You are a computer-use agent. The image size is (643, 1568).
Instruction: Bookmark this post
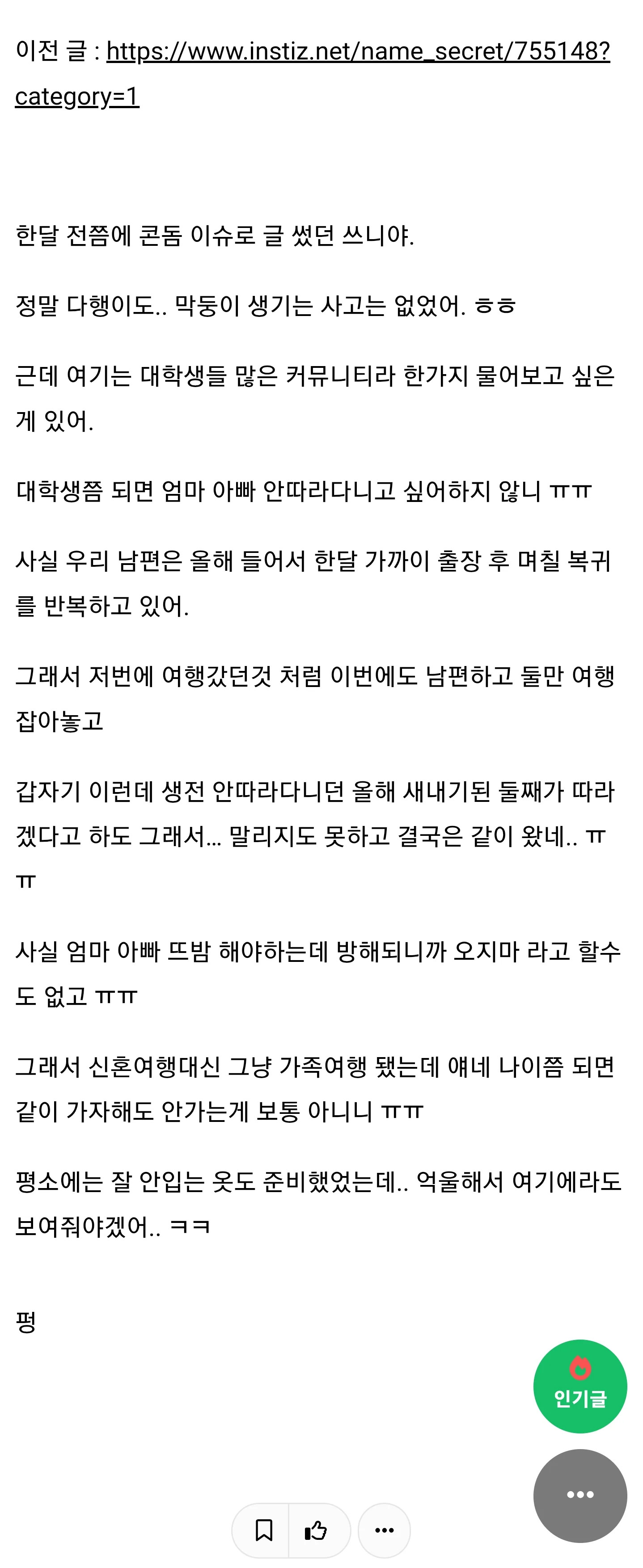click(264, 1530)
